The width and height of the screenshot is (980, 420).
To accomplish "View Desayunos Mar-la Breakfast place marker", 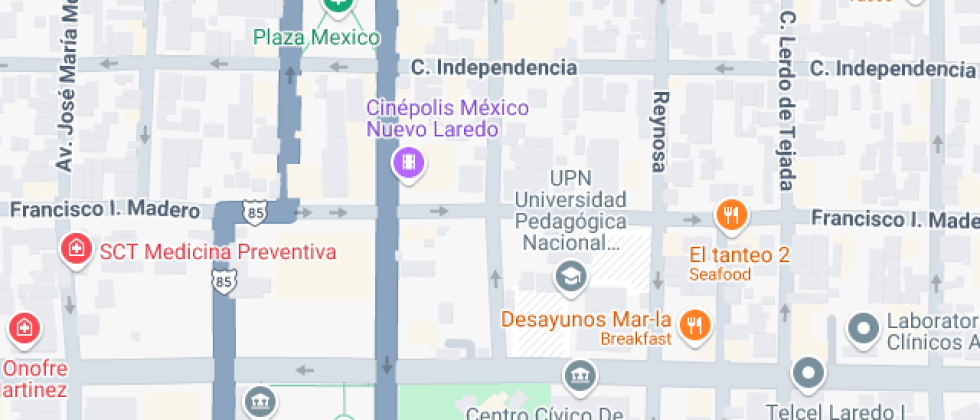I will pyautogui.click(x=692, y=323).
